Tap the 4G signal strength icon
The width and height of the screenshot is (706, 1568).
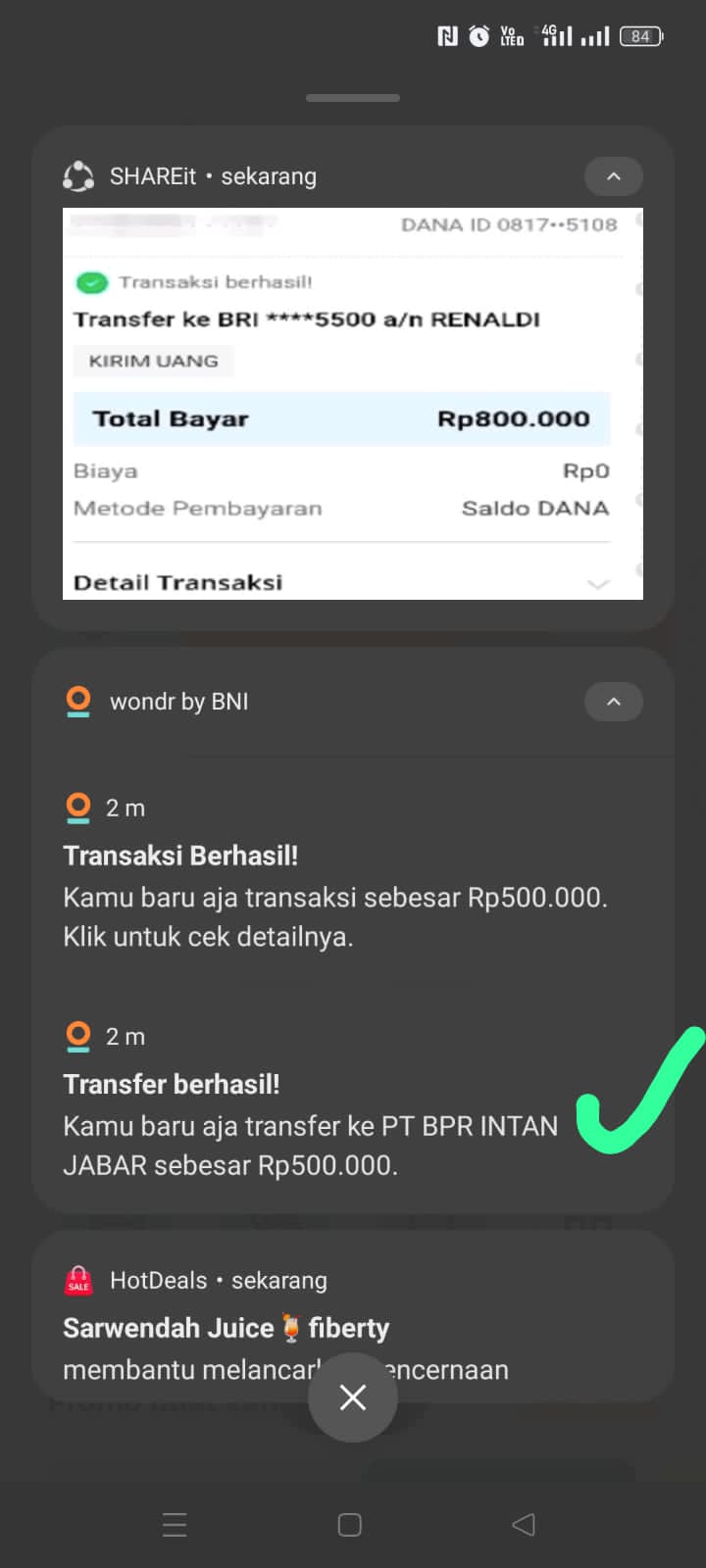(x=554, y=35)
